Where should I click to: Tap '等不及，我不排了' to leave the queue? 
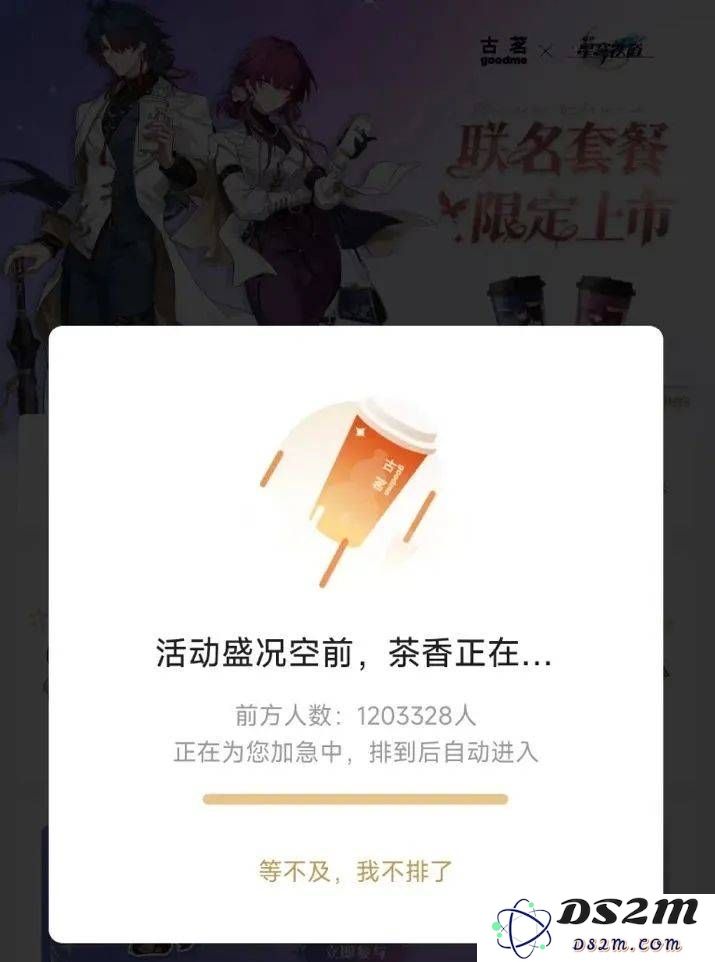click(356, 871)
